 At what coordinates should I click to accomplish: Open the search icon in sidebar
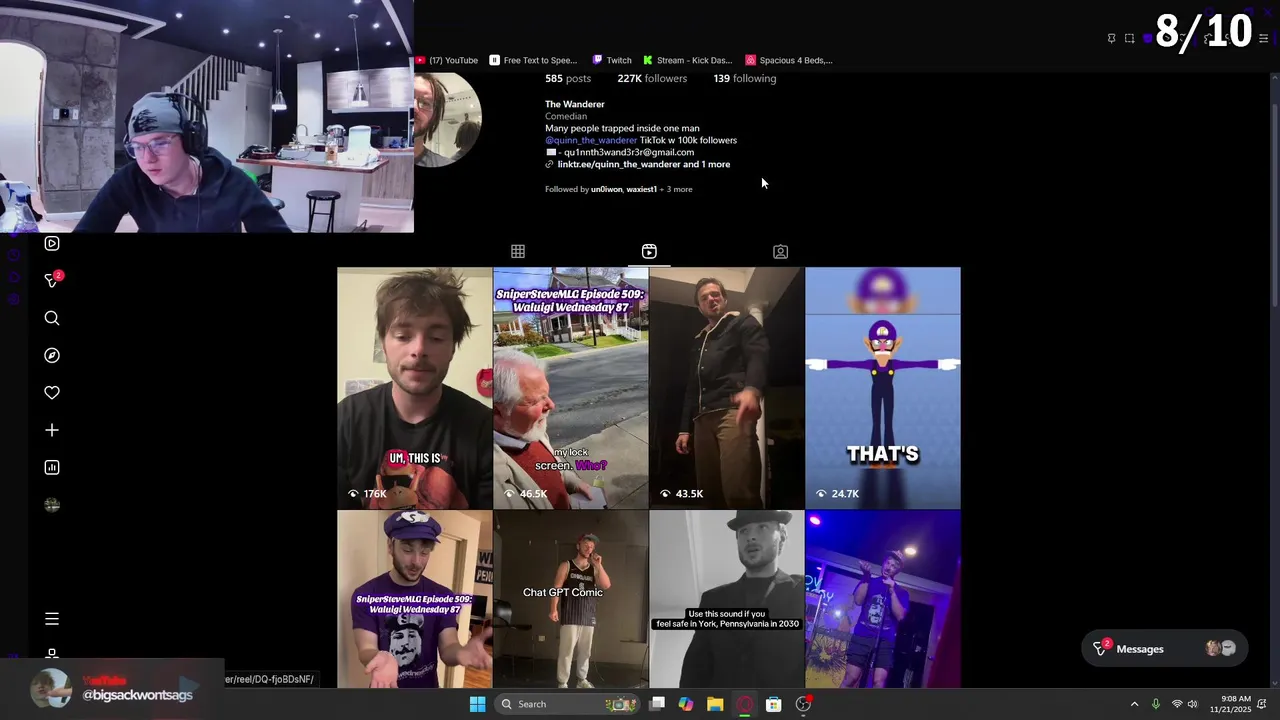(52, 318)
